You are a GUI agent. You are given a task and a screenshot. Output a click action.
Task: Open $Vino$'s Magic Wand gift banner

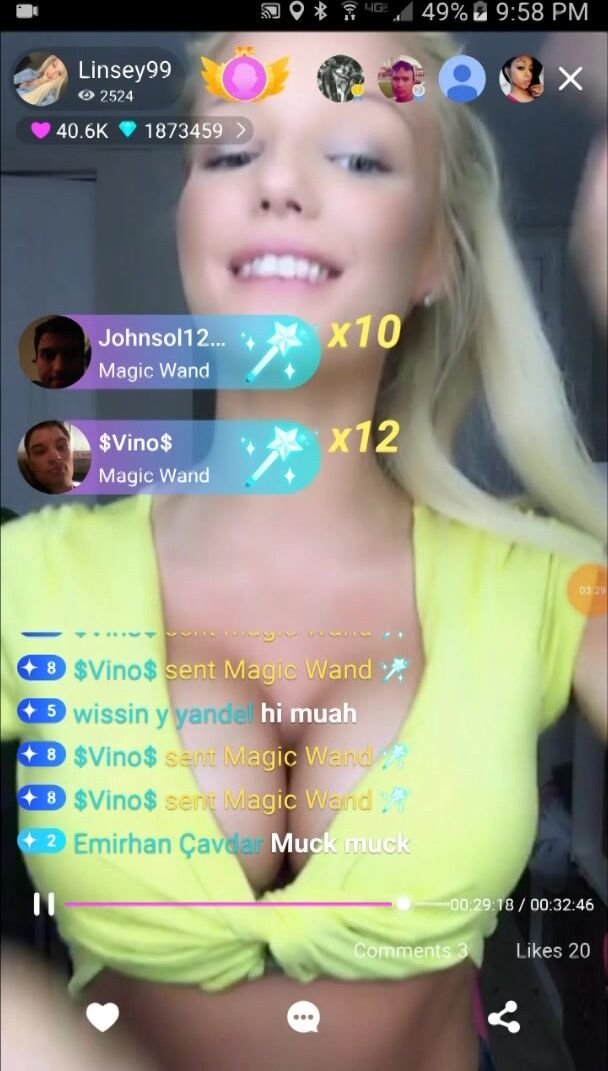[x=168, y=457]
